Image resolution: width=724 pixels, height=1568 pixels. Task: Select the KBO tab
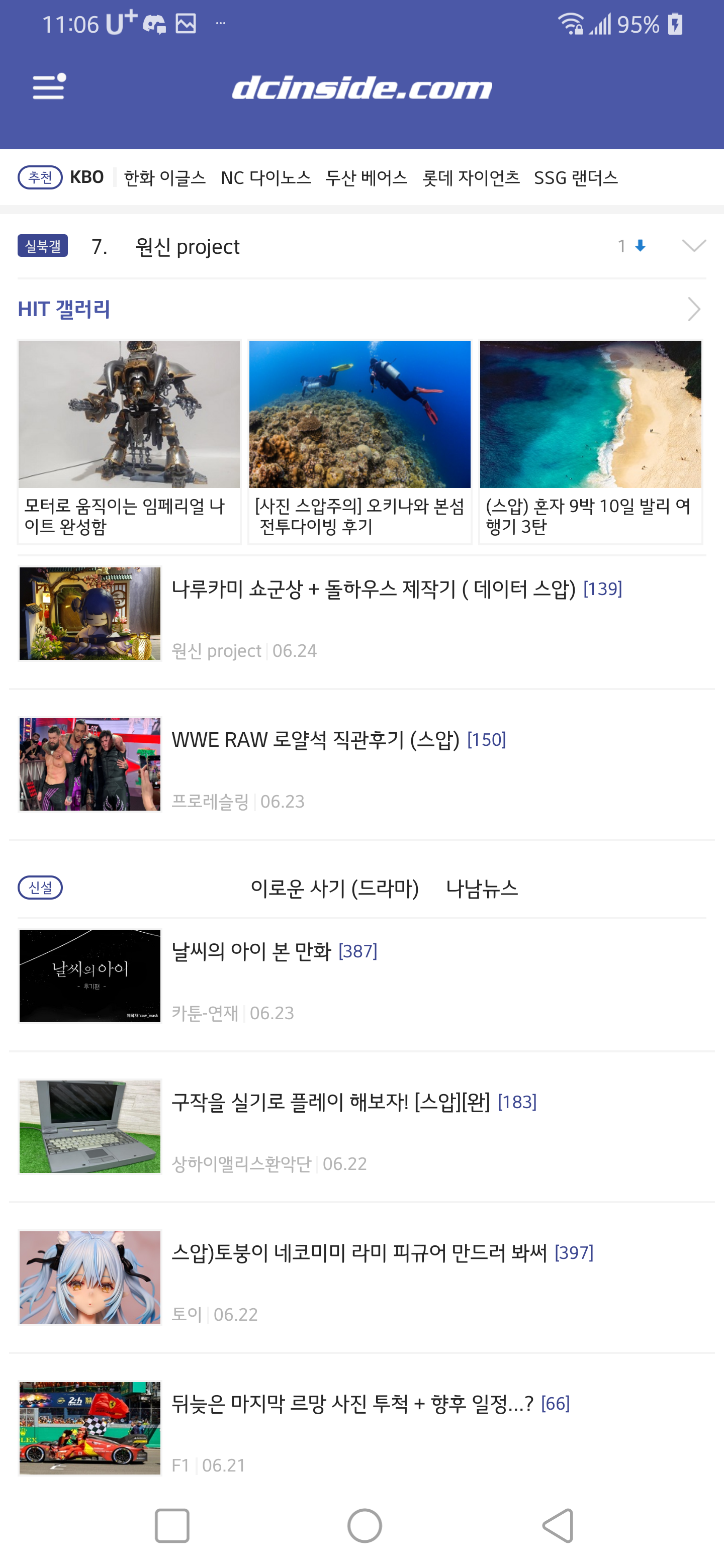[x=86, y=177]
